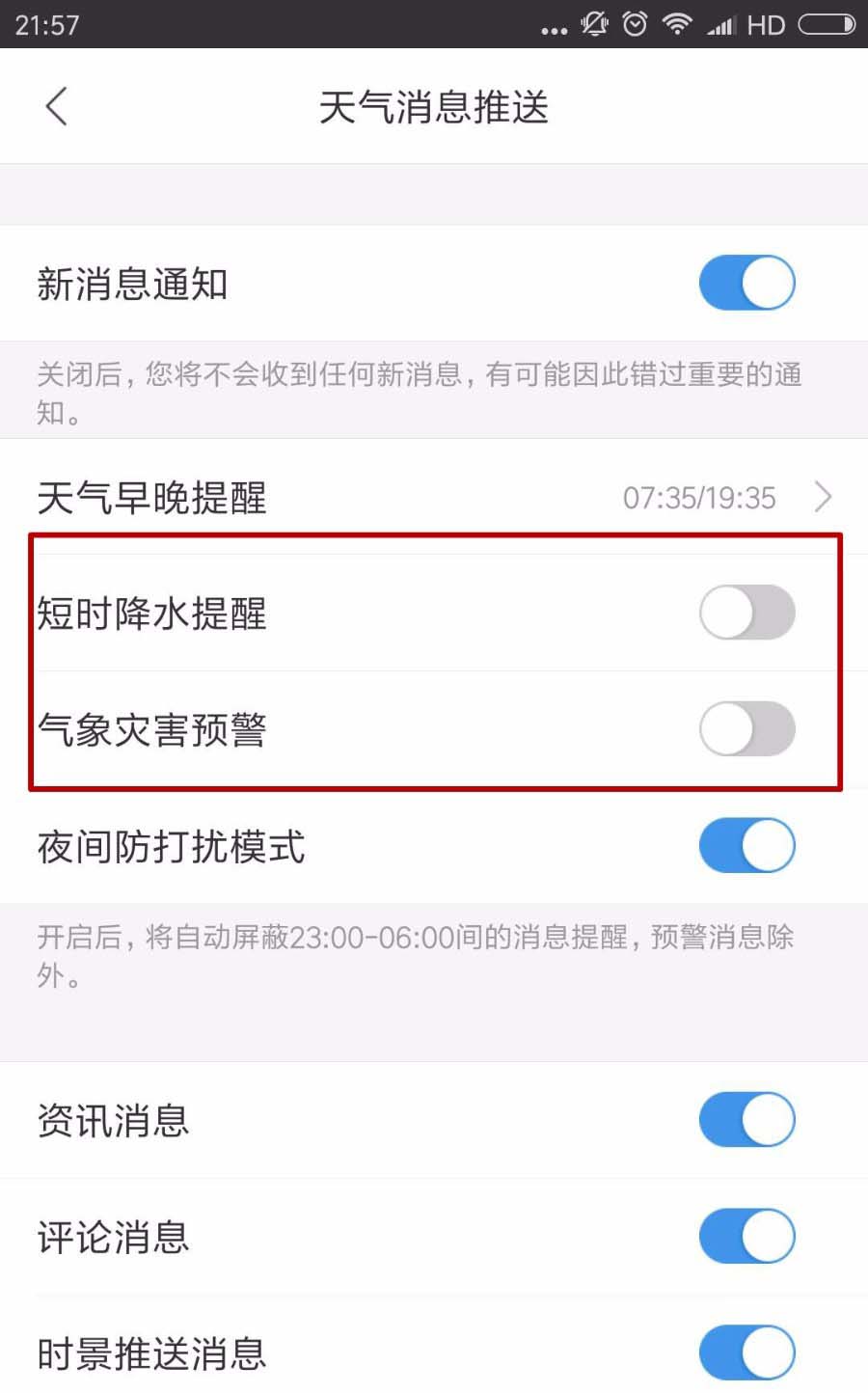This screenshot has width=868, height=1393.
Task: Click the 短时降水提醒 label
Action: (x=152, y=613)
